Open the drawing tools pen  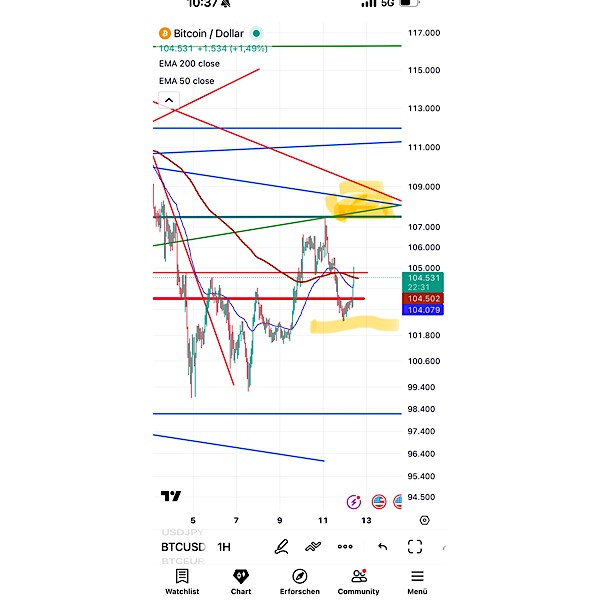click(282, 547)
